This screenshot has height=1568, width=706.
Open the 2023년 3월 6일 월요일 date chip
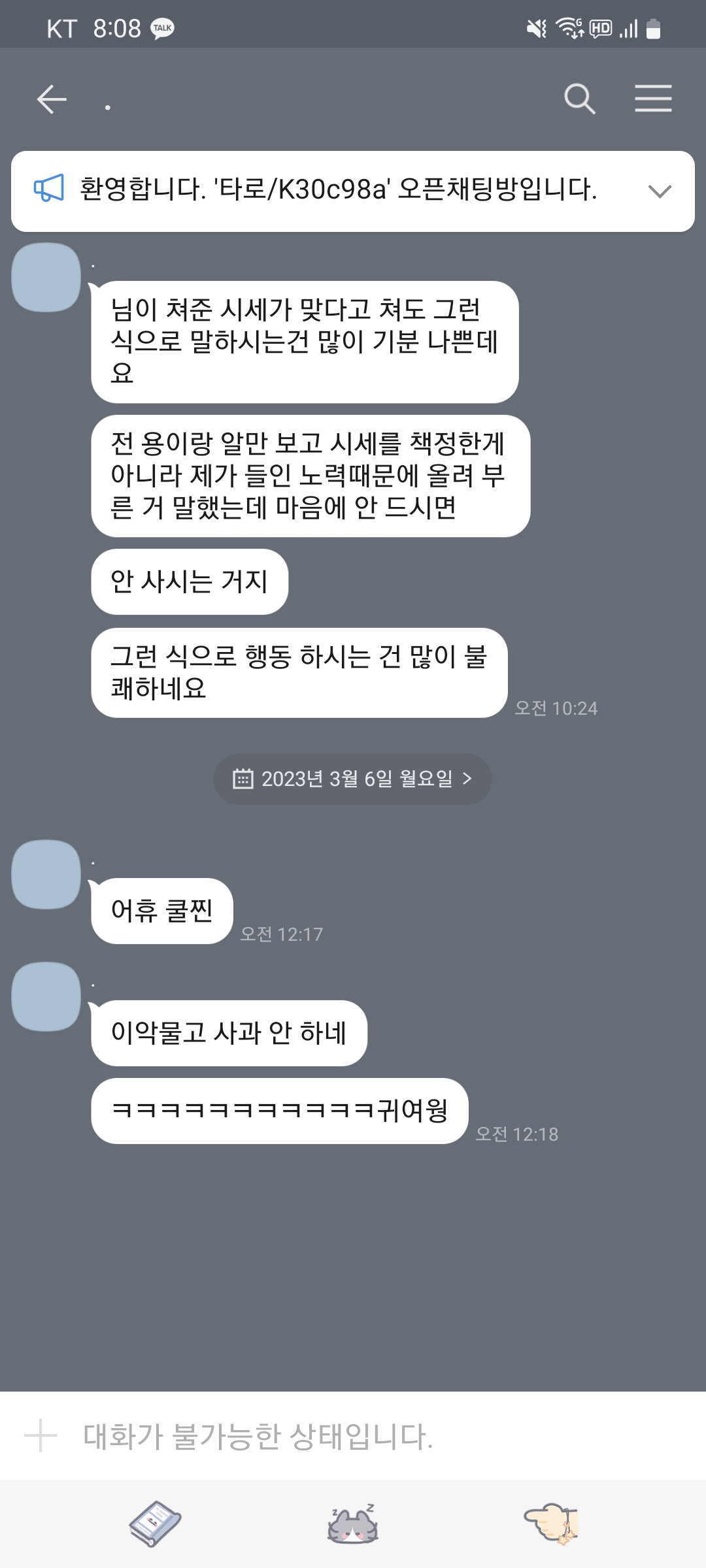coord(352,779)
